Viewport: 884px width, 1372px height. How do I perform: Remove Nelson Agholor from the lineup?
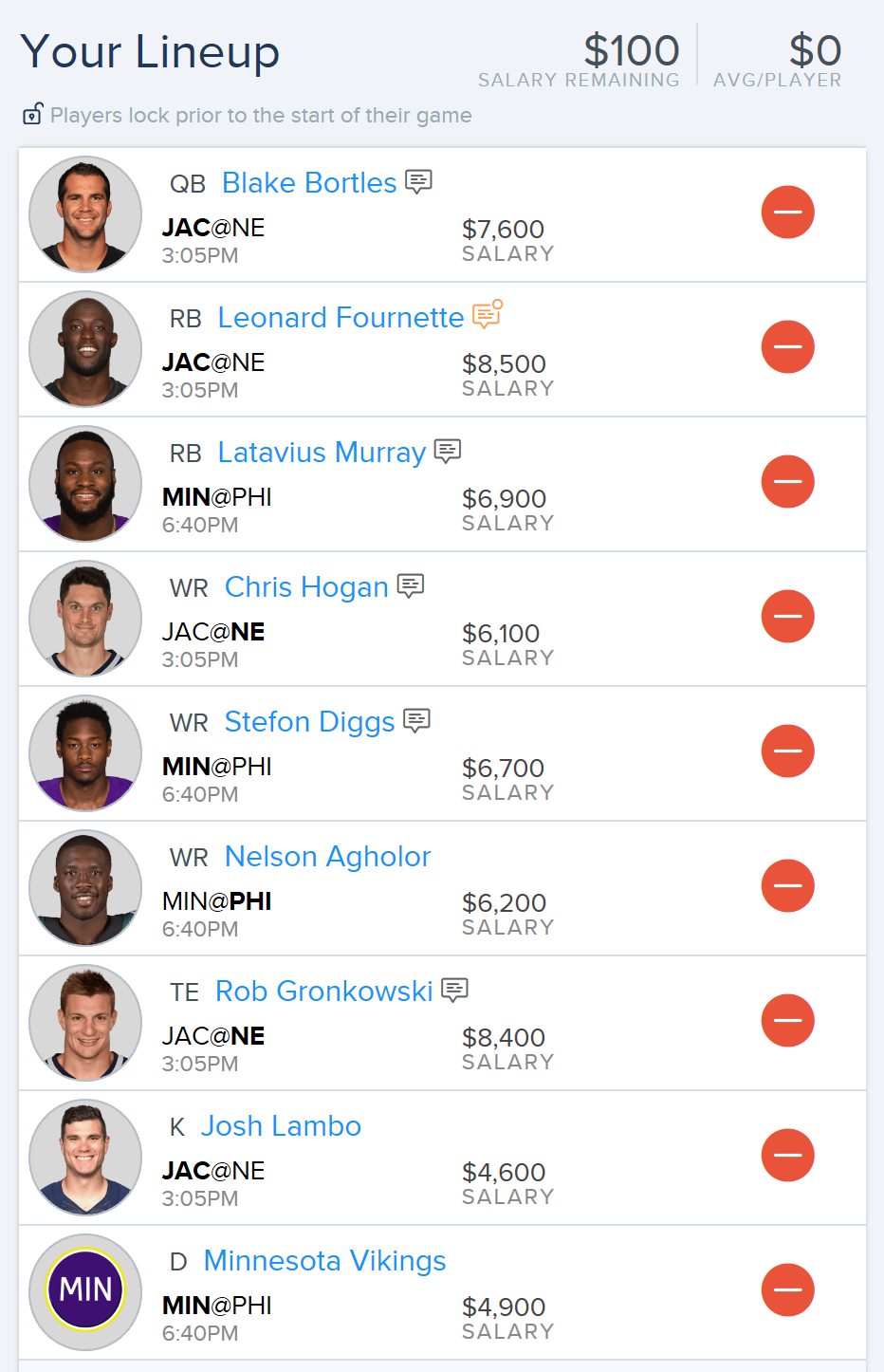(787, 885)
